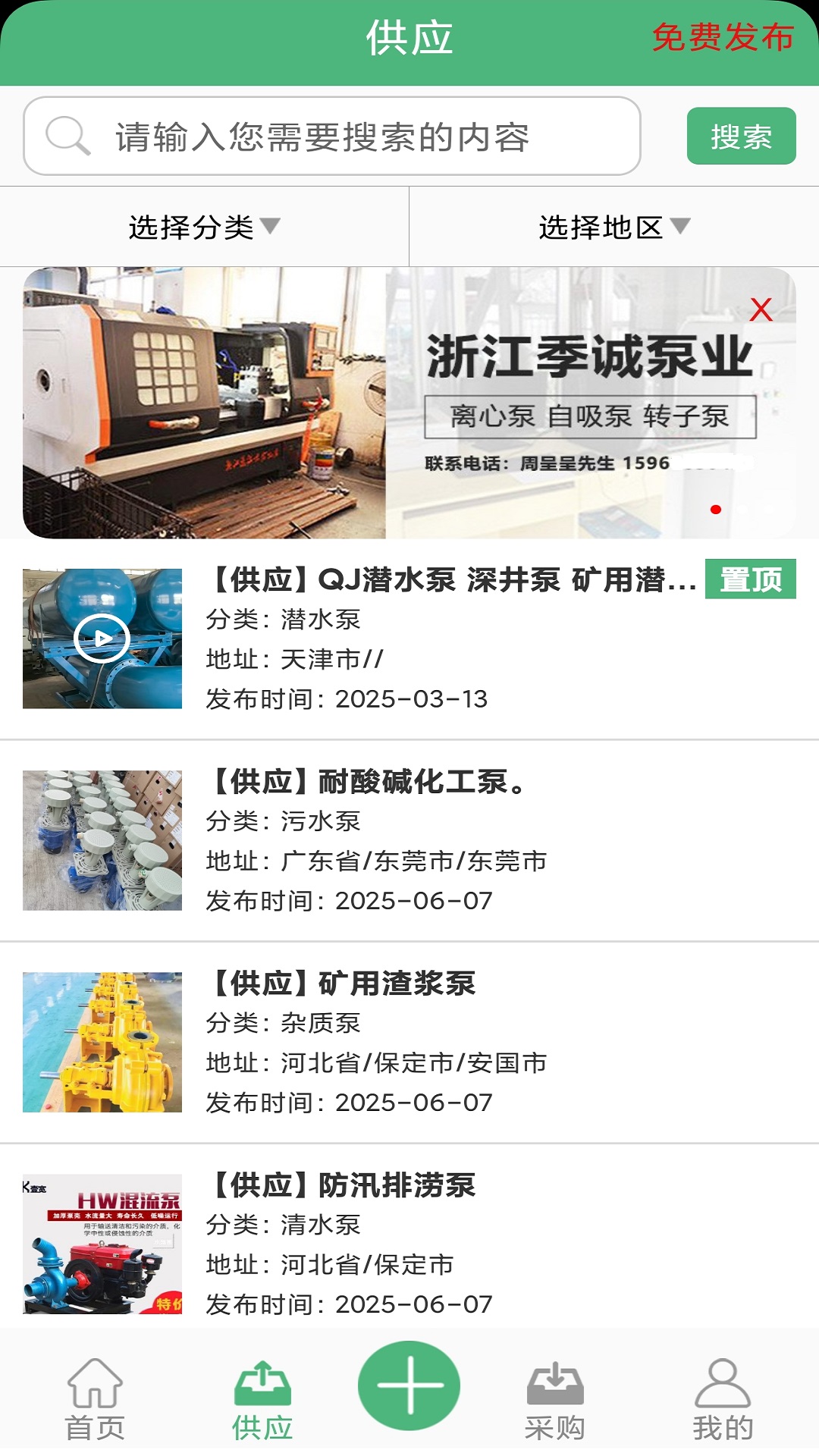Play the QJ潜水泵 listing video
819x1456 pixels.
coord(102,639)
